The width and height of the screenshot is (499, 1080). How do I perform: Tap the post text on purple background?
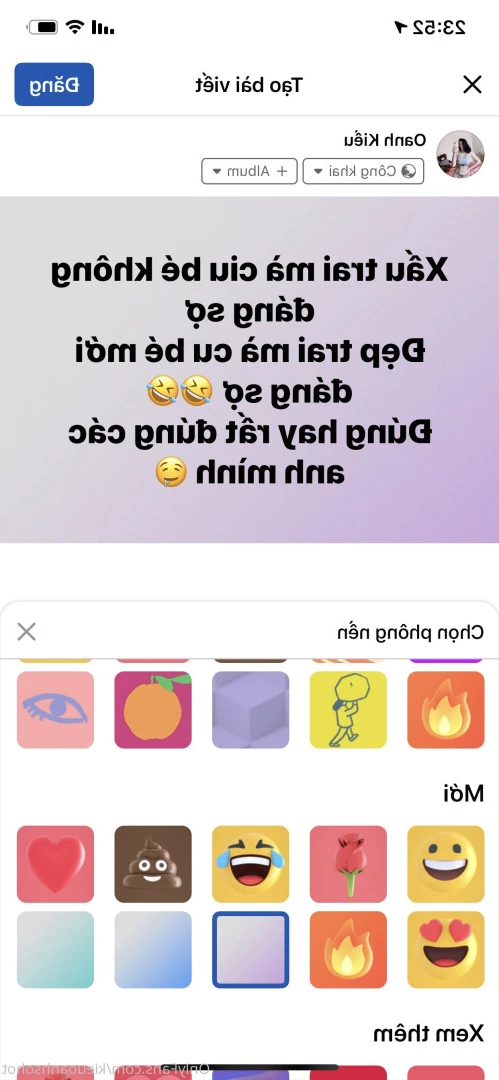(x=250, y=372)
